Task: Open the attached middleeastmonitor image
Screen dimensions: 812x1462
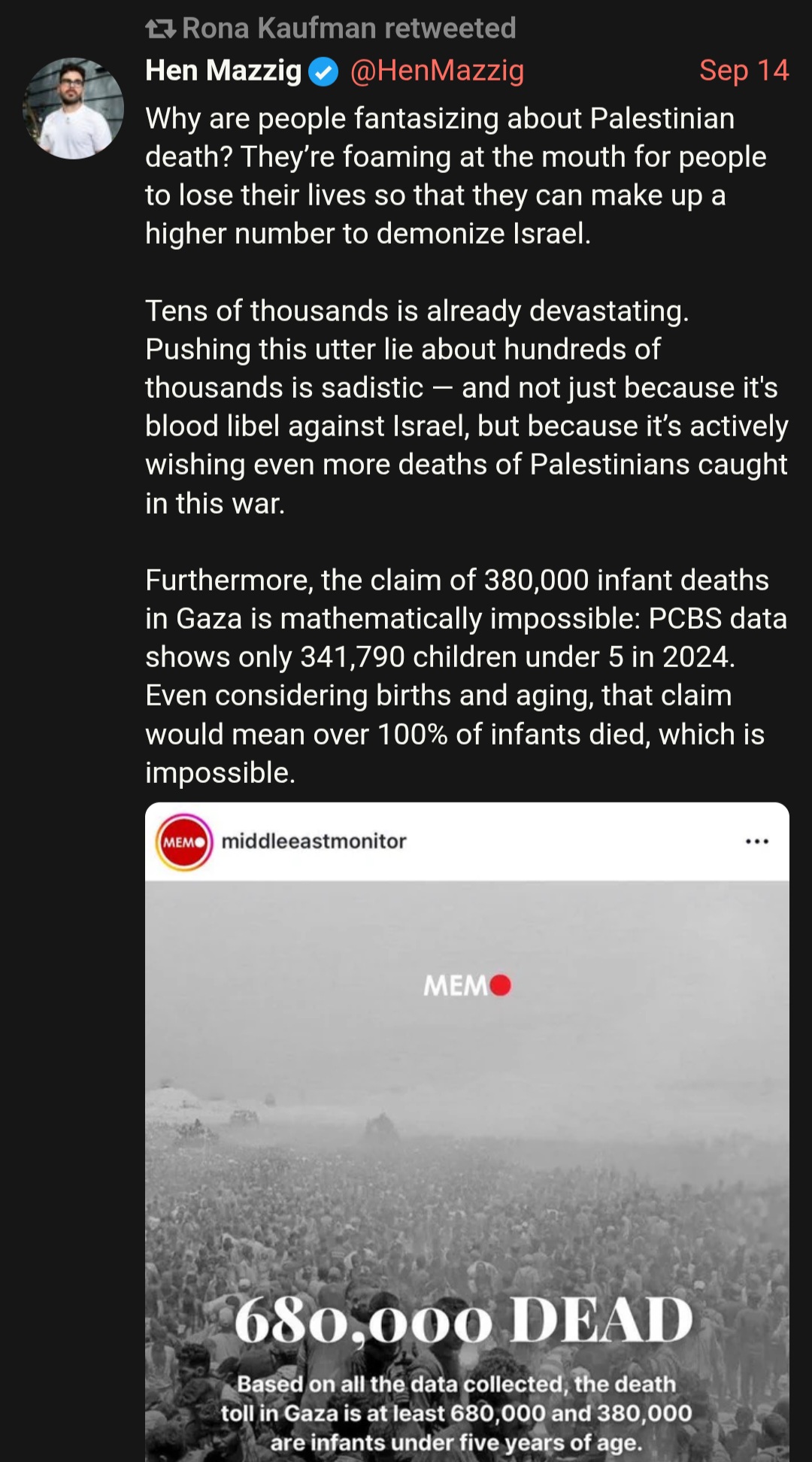Action: 467,1132
